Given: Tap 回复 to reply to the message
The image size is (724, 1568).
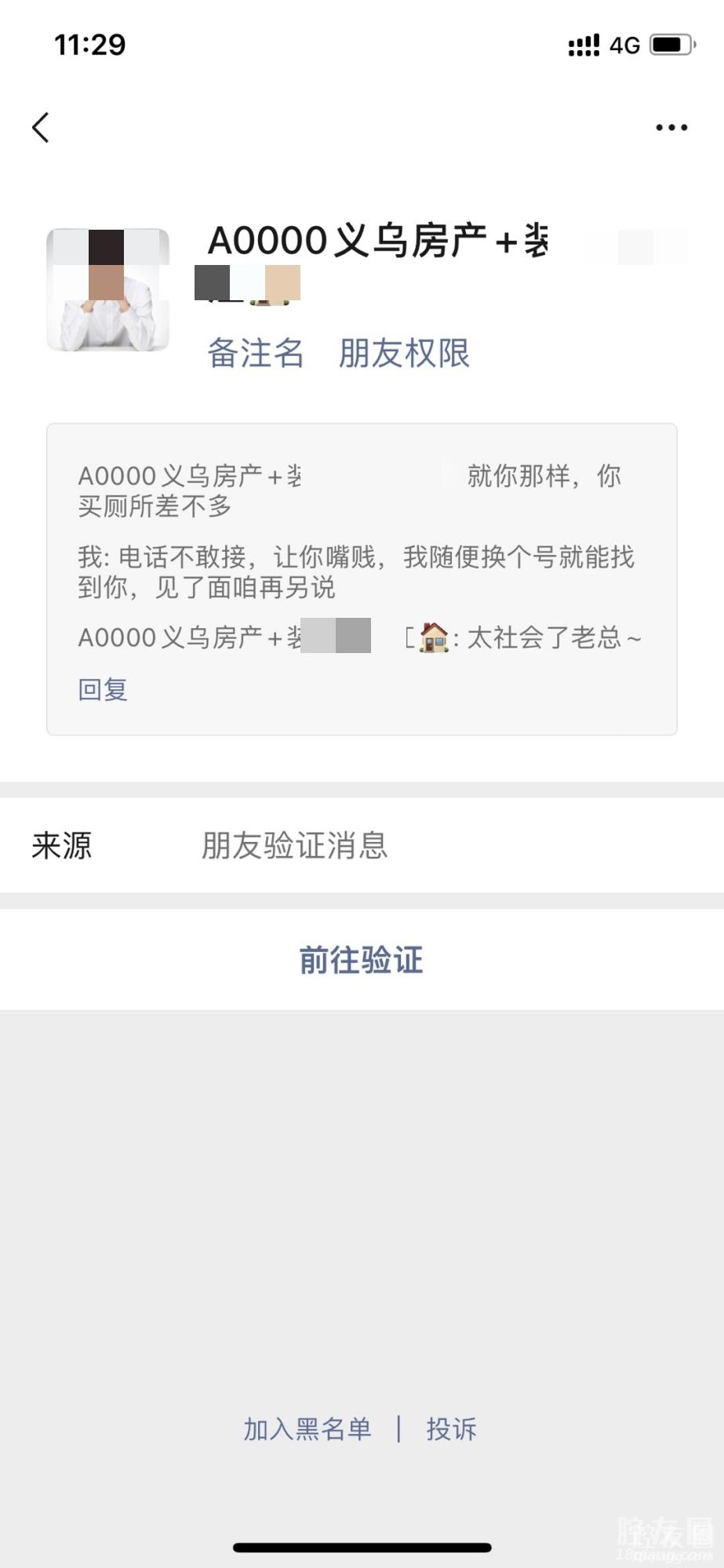Looking at the screenshot, I should tap(103, 690).
